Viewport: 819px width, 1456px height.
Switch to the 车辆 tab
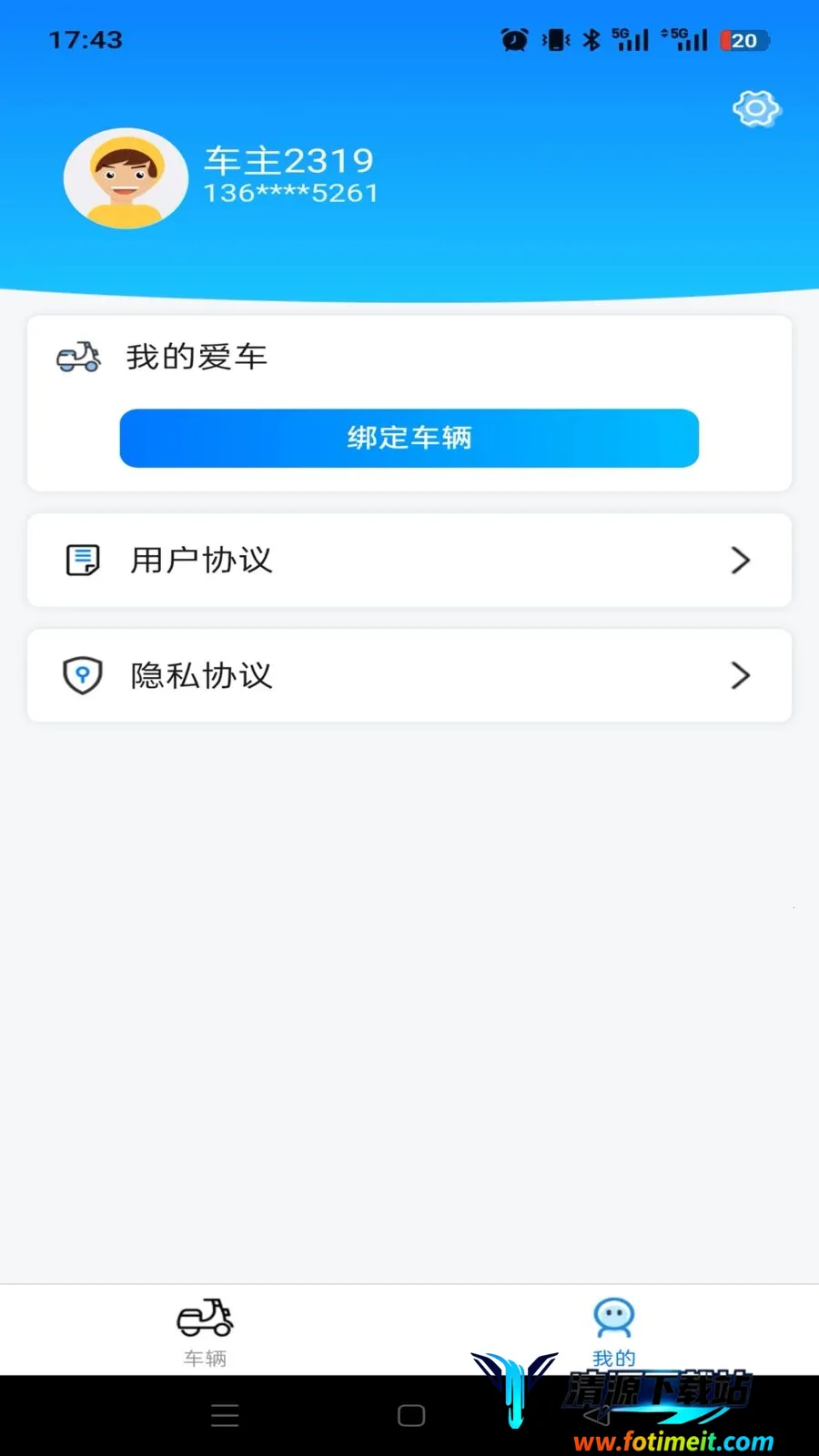coord(205,1331)
